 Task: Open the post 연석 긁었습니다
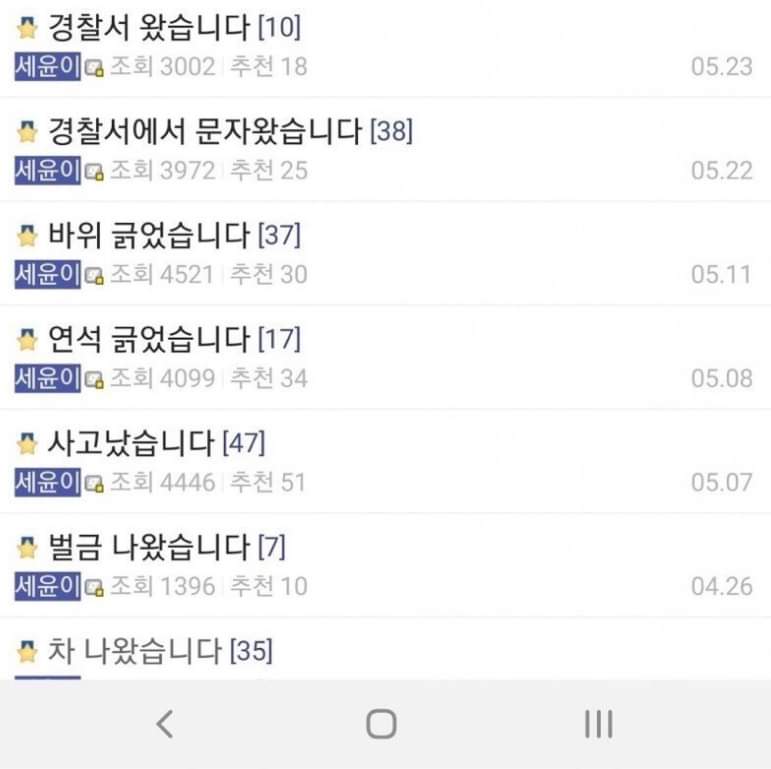pyautogui.click(x=148, y=339)
